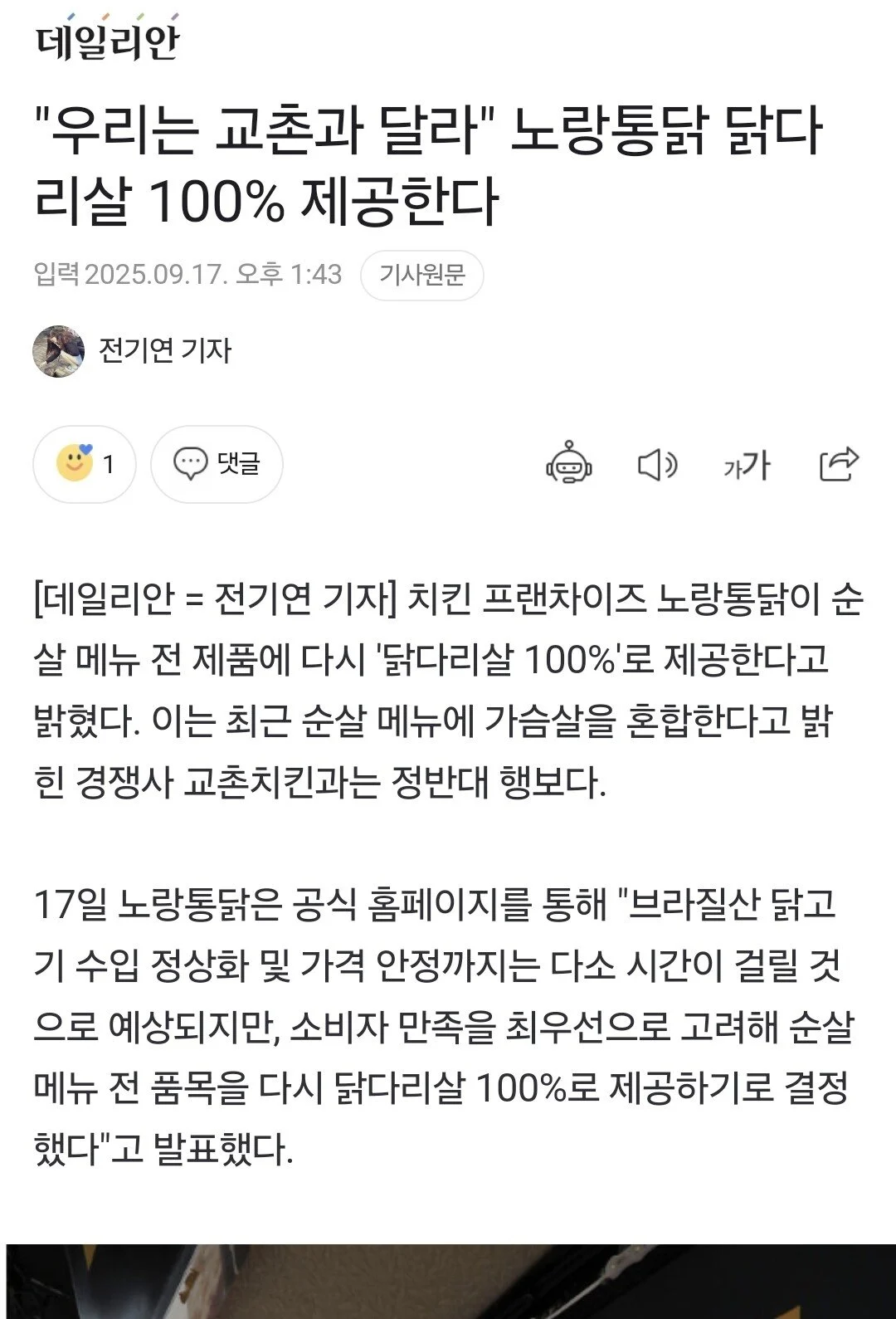Image resolution: width=896 pixels, height=1319 pixels.
Task: Listen to the article with the speaker icon
Action: 658,464
